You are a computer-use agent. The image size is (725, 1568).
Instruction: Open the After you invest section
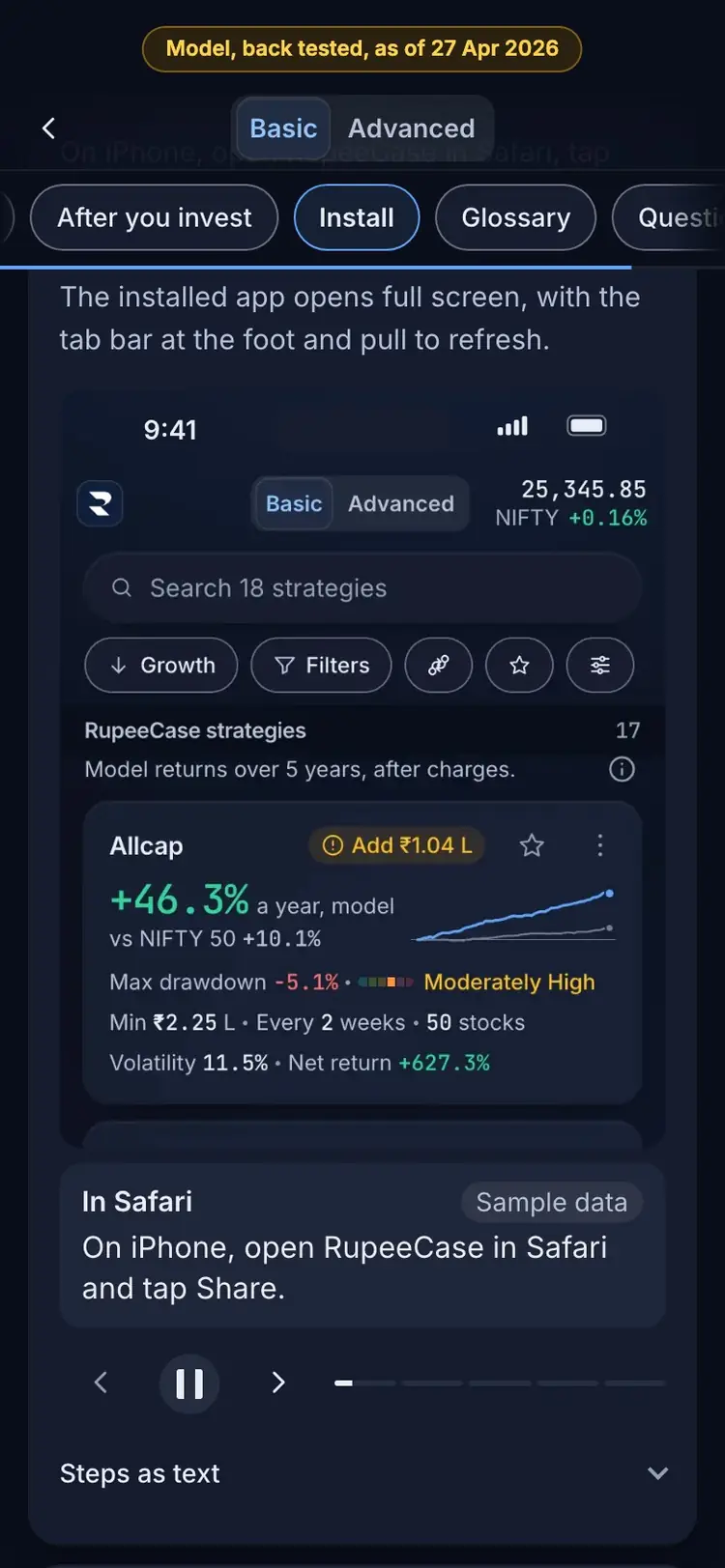coord(155,217)
